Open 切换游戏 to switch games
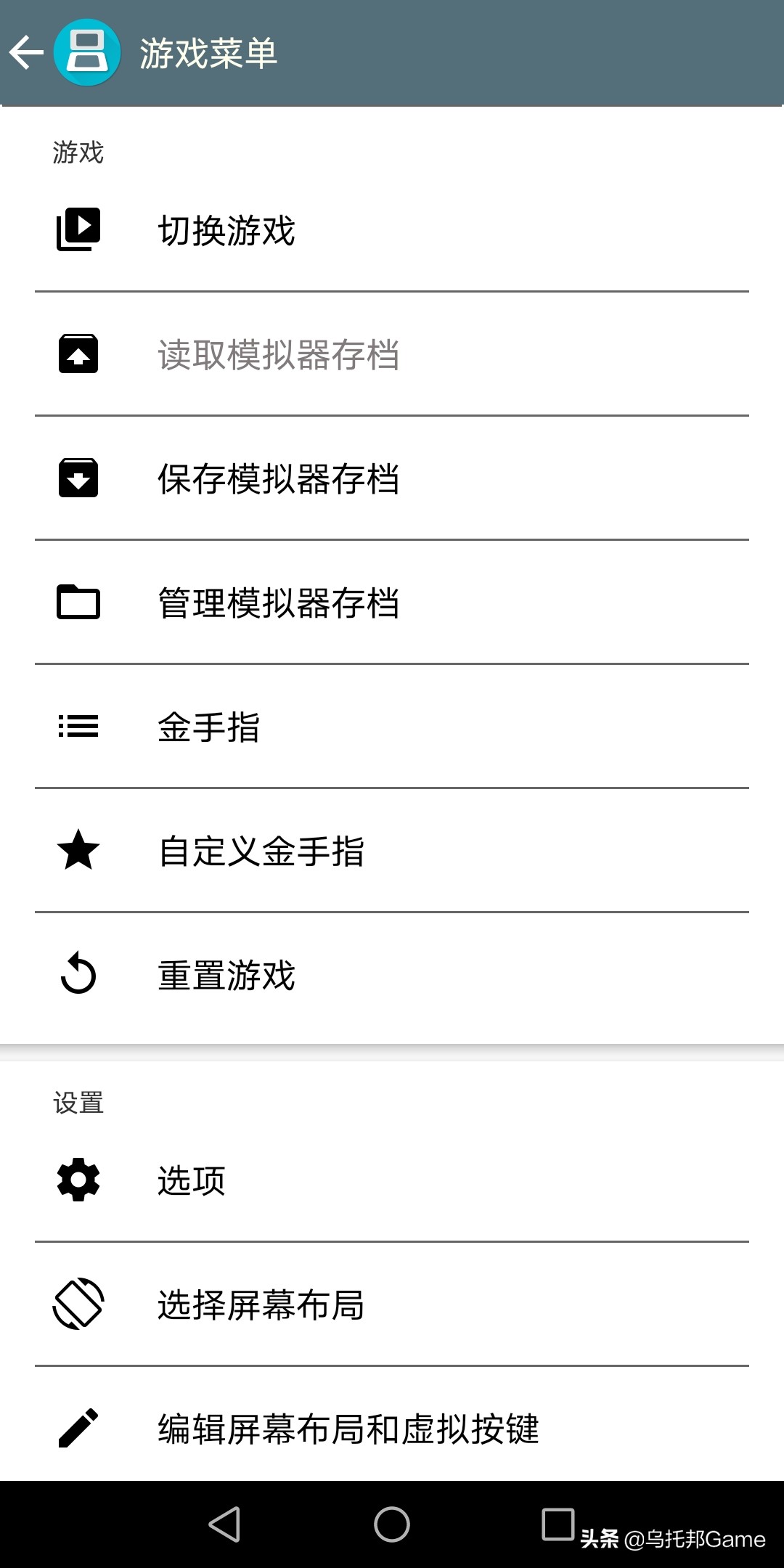The width and height of the screenshot is (784, 1568). point(226,231)
